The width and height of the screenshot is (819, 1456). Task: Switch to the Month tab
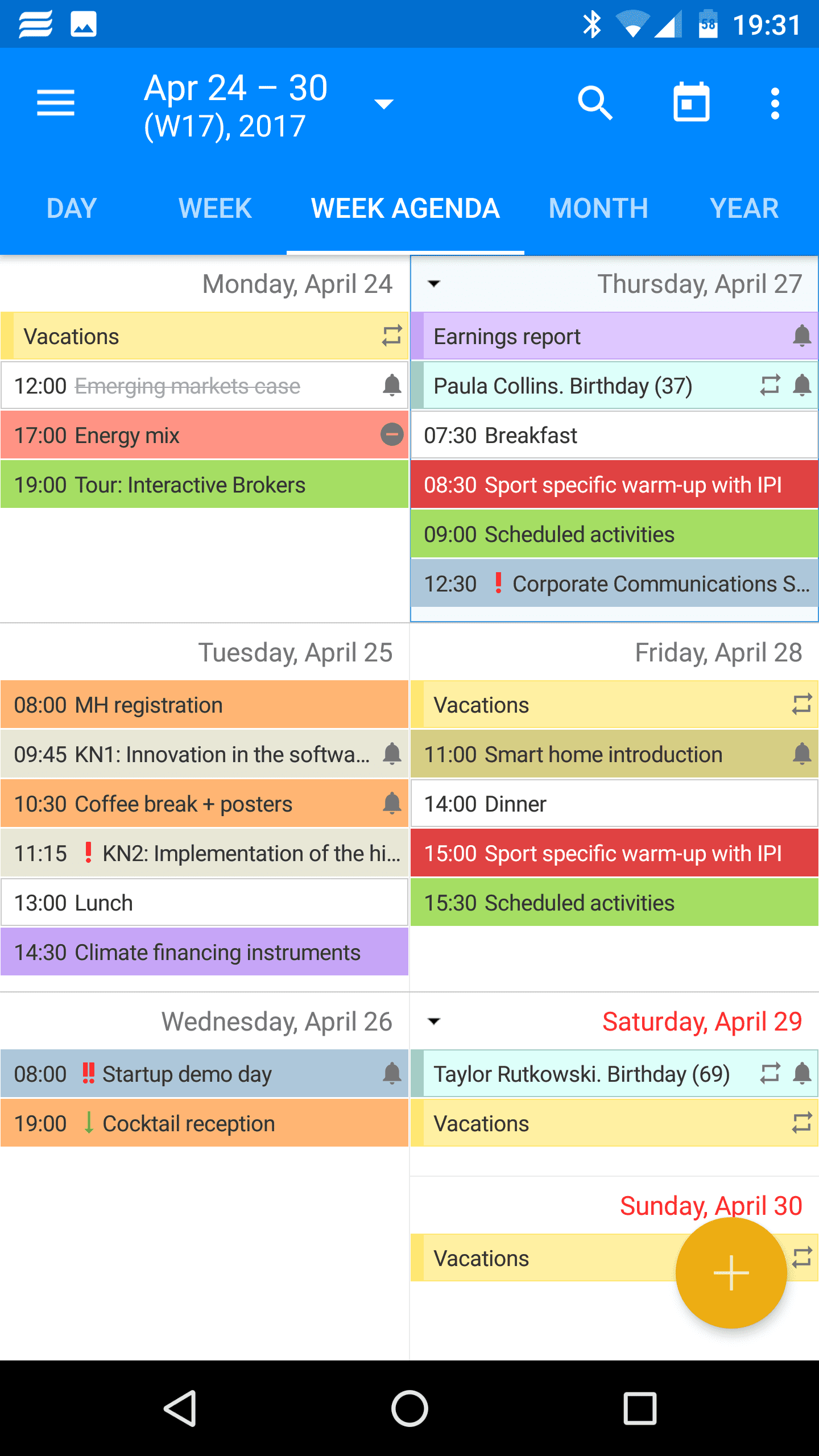click(598, 209)
